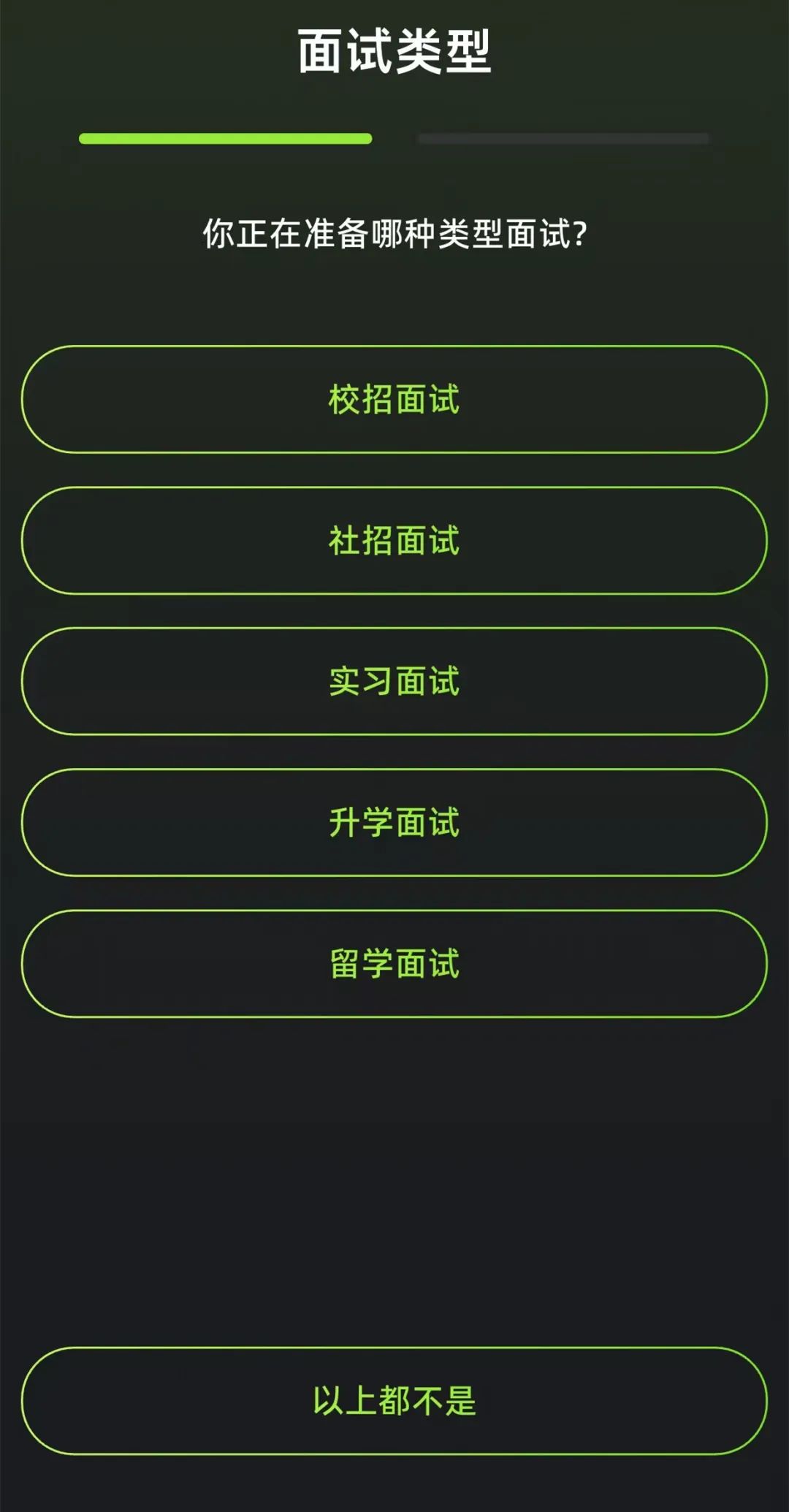
Task: Choose 以上都不是 at the bottom
Action: [394, 1400]
